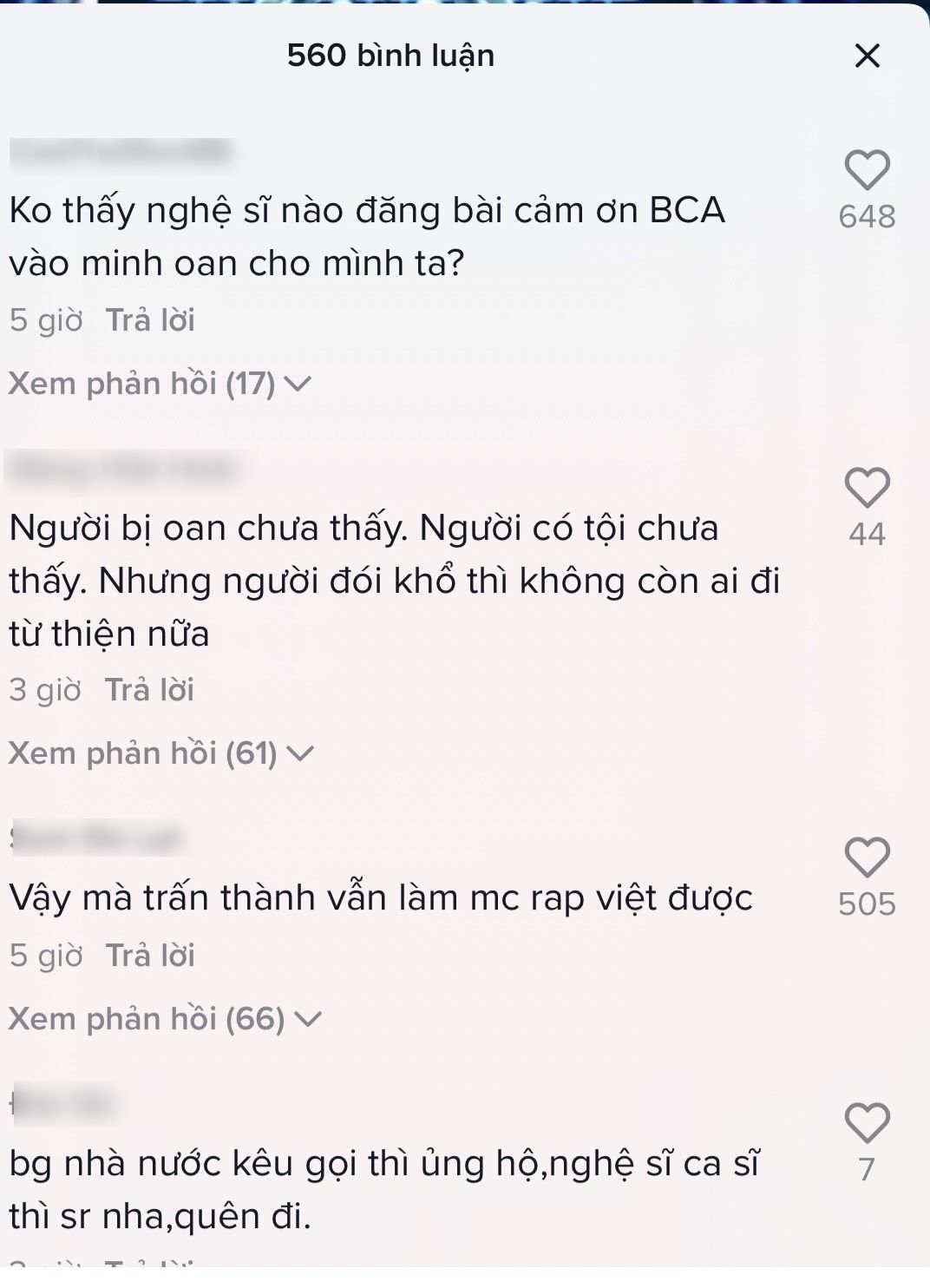This screenshot has height=1288, width=930.
Task: Reply to the comment about từ thiện
Action: point(149,690)
